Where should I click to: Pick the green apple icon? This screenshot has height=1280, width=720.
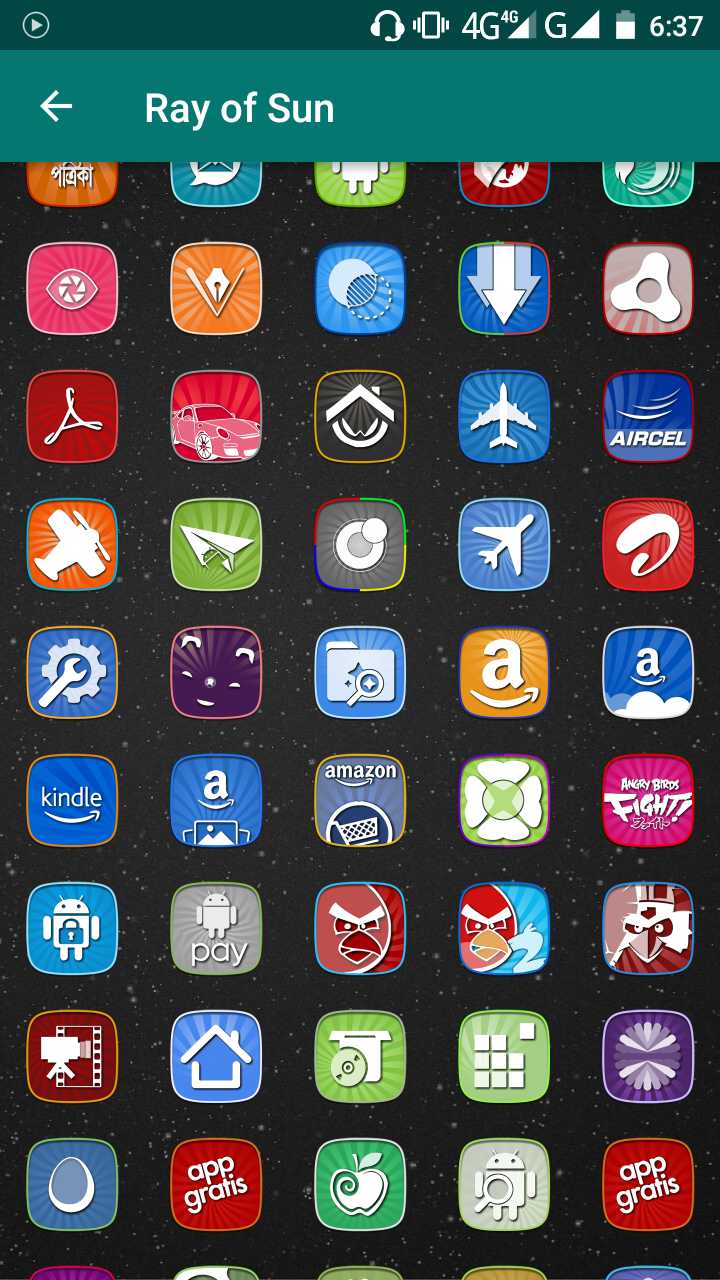(360, 1184)
